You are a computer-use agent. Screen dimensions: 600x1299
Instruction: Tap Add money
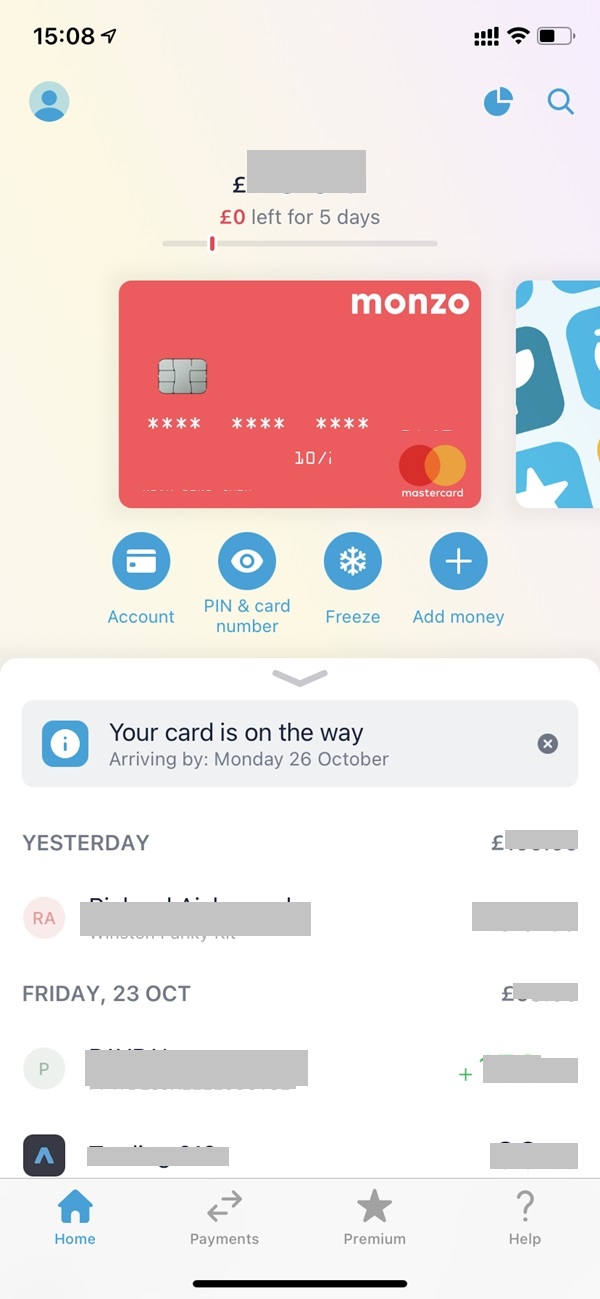click(x=458, y=580)
